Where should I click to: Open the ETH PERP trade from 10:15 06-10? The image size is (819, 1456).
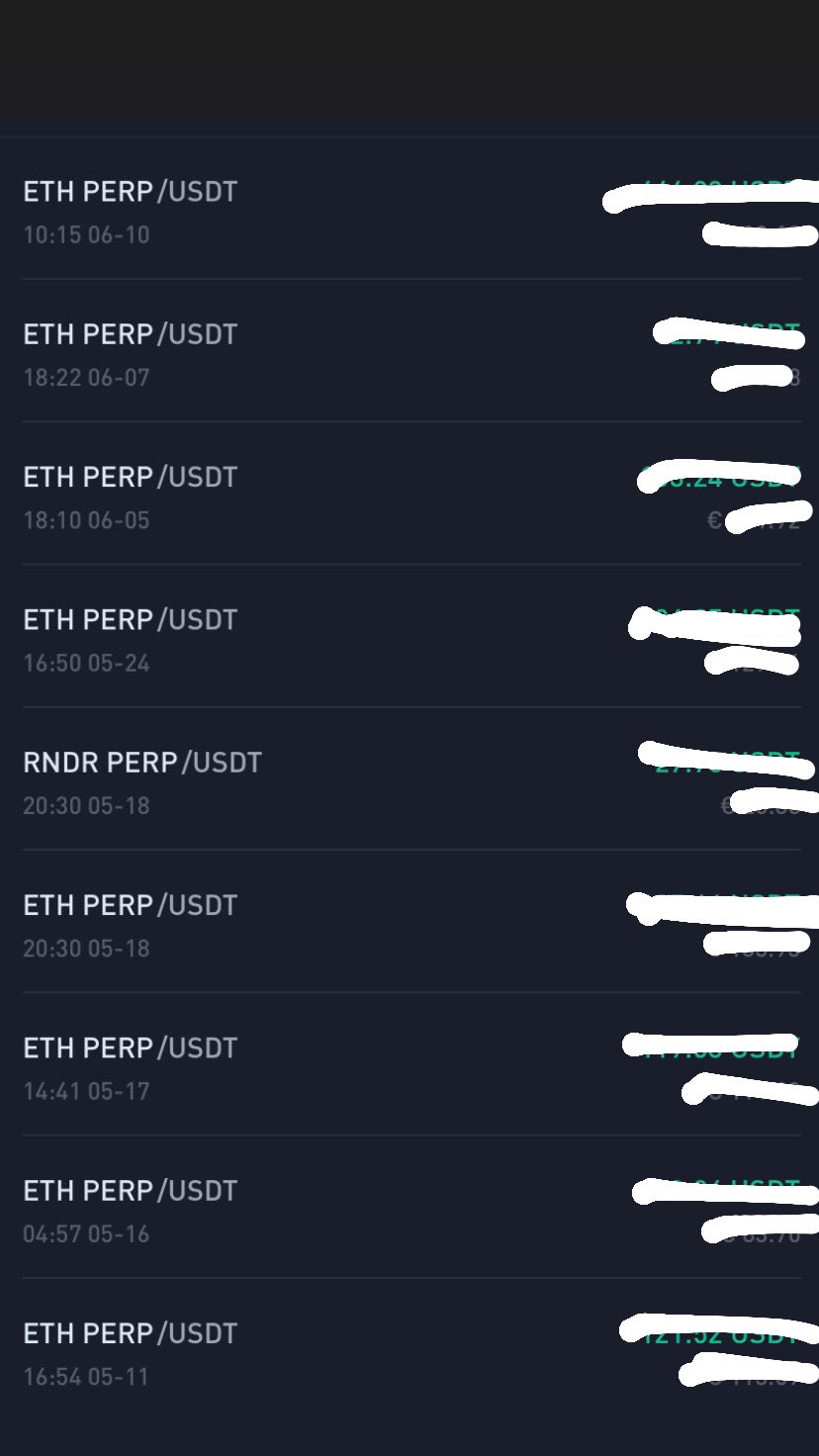409,208
